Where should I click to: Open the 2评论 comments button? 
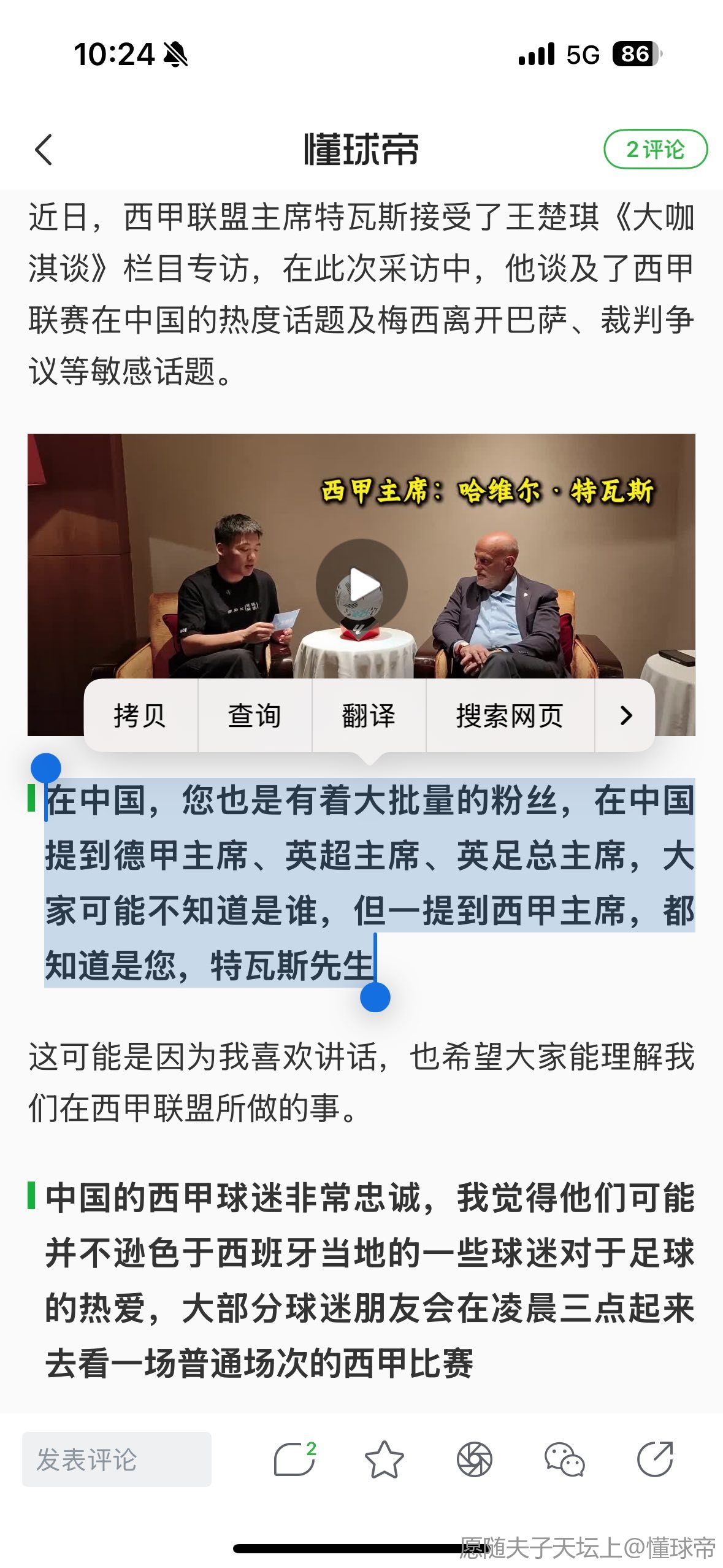coord(656,149)
